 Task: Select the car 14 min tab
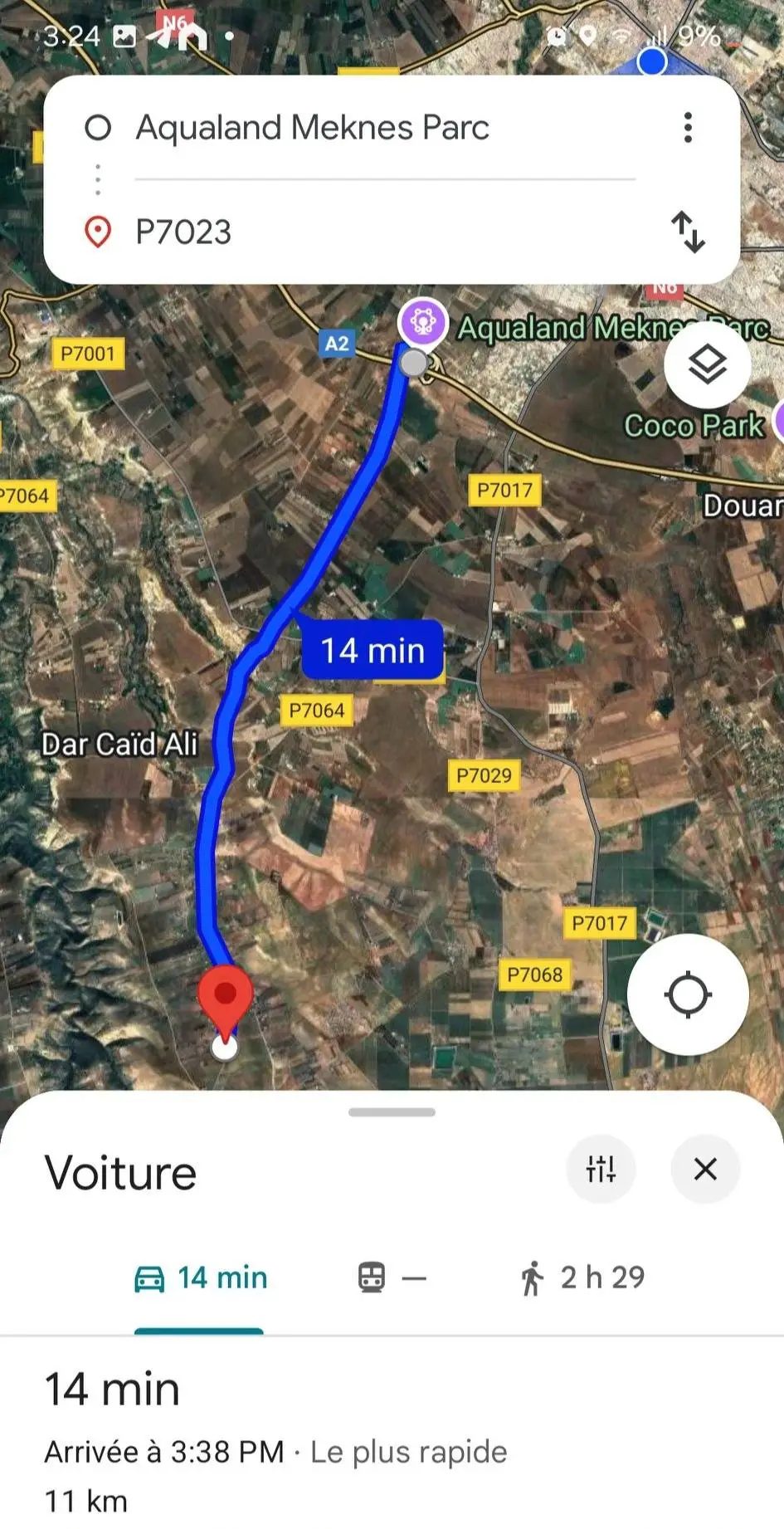click(x=200, y=1277)
